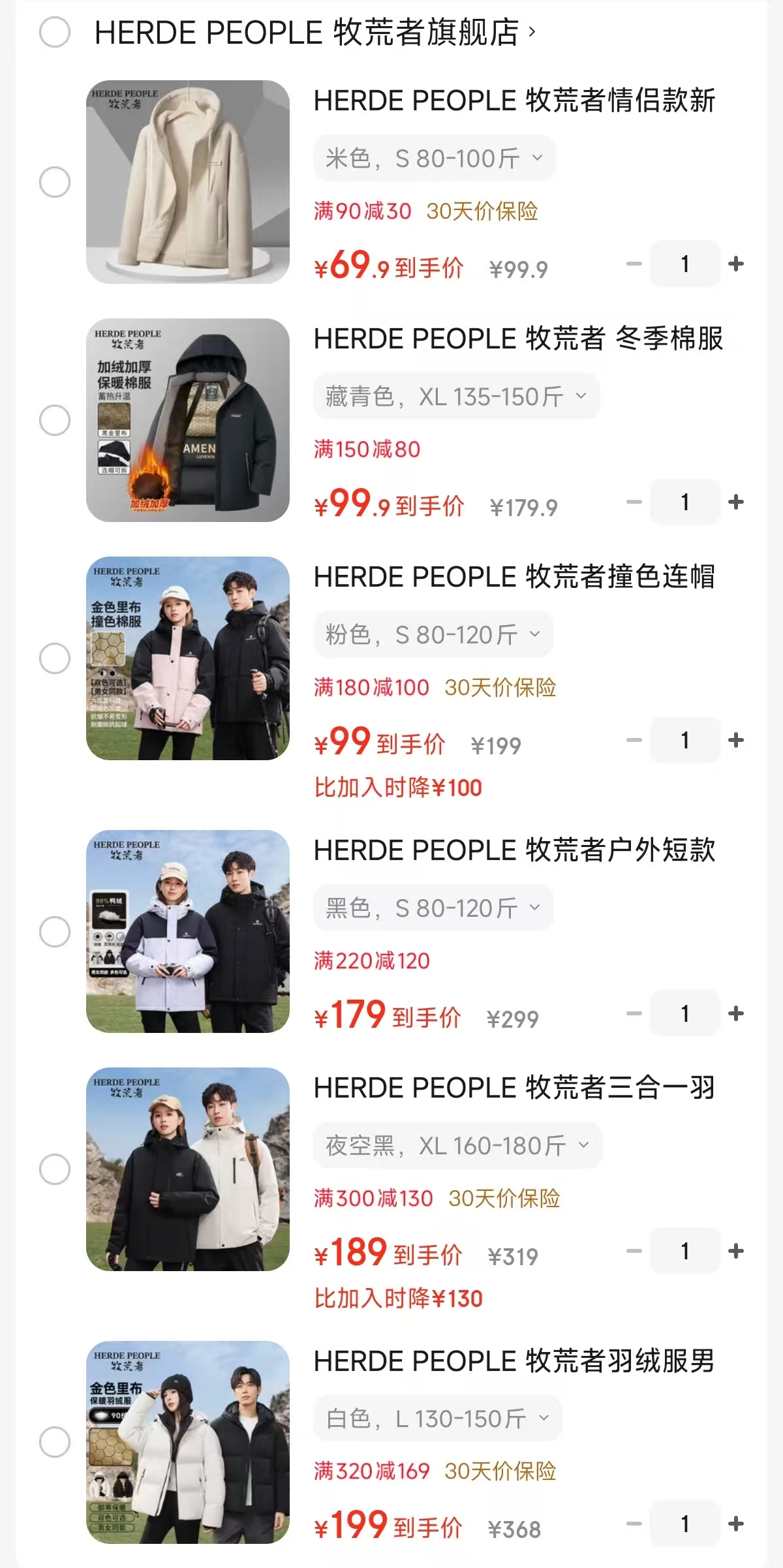Image resolution: width=783 pixels, height=1568 pixels.
Task: Increase quantity of the ¥199 羽绒服
Action: [736, 1524]
